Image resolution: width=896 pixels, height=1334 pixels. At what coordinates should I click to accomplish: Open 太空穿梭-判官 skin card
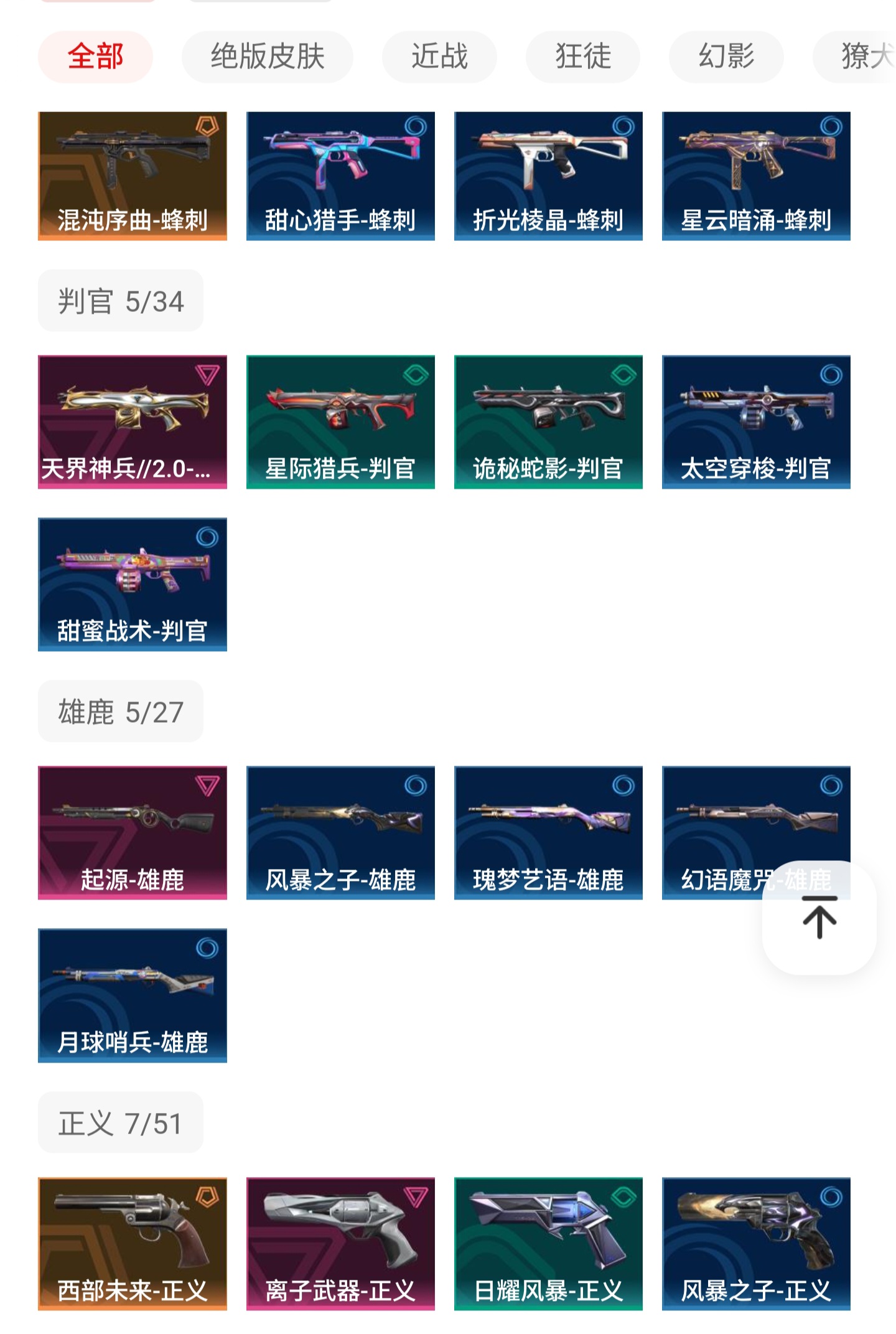point(756,421)
